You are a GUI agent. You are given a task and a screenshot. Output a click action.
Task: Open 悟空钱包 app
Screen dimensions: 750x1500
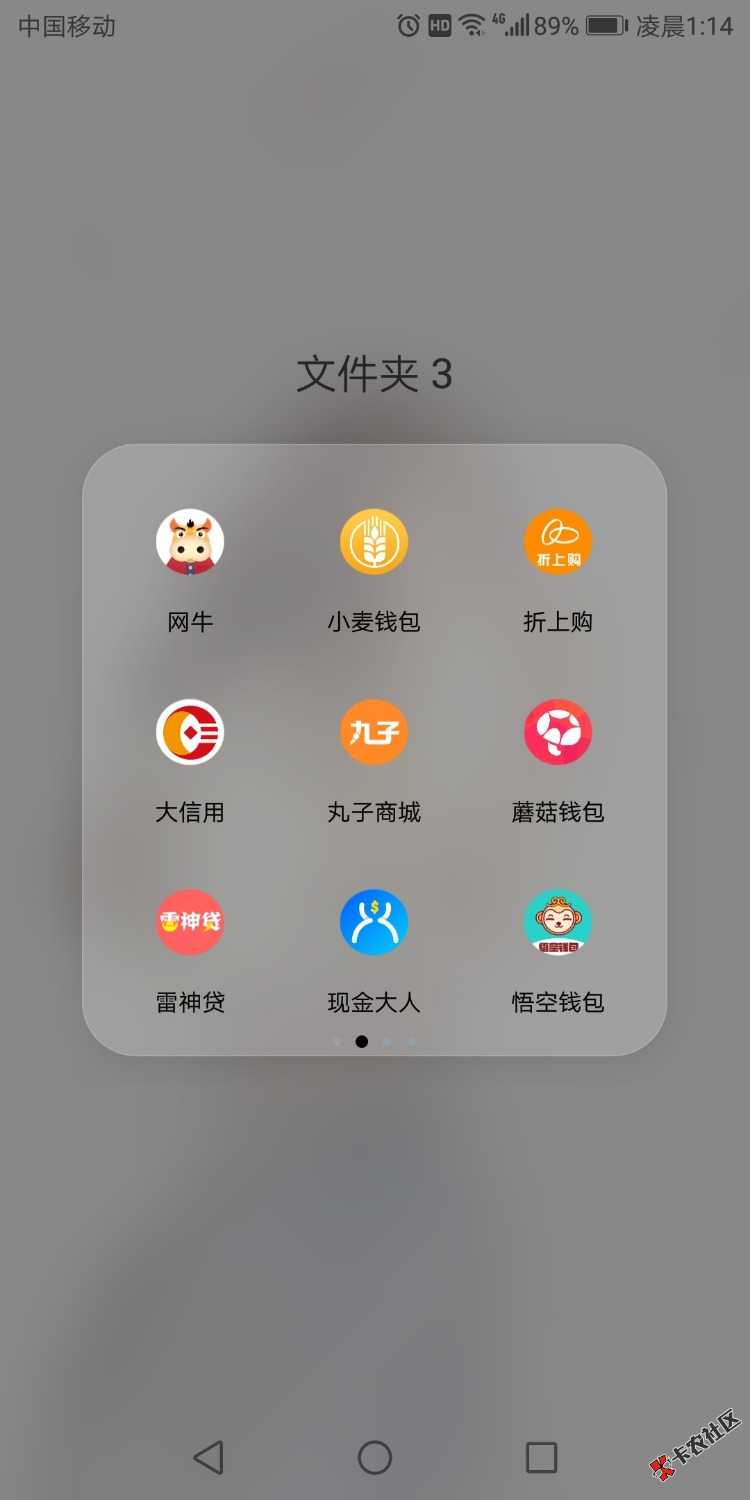coord(558,922)
